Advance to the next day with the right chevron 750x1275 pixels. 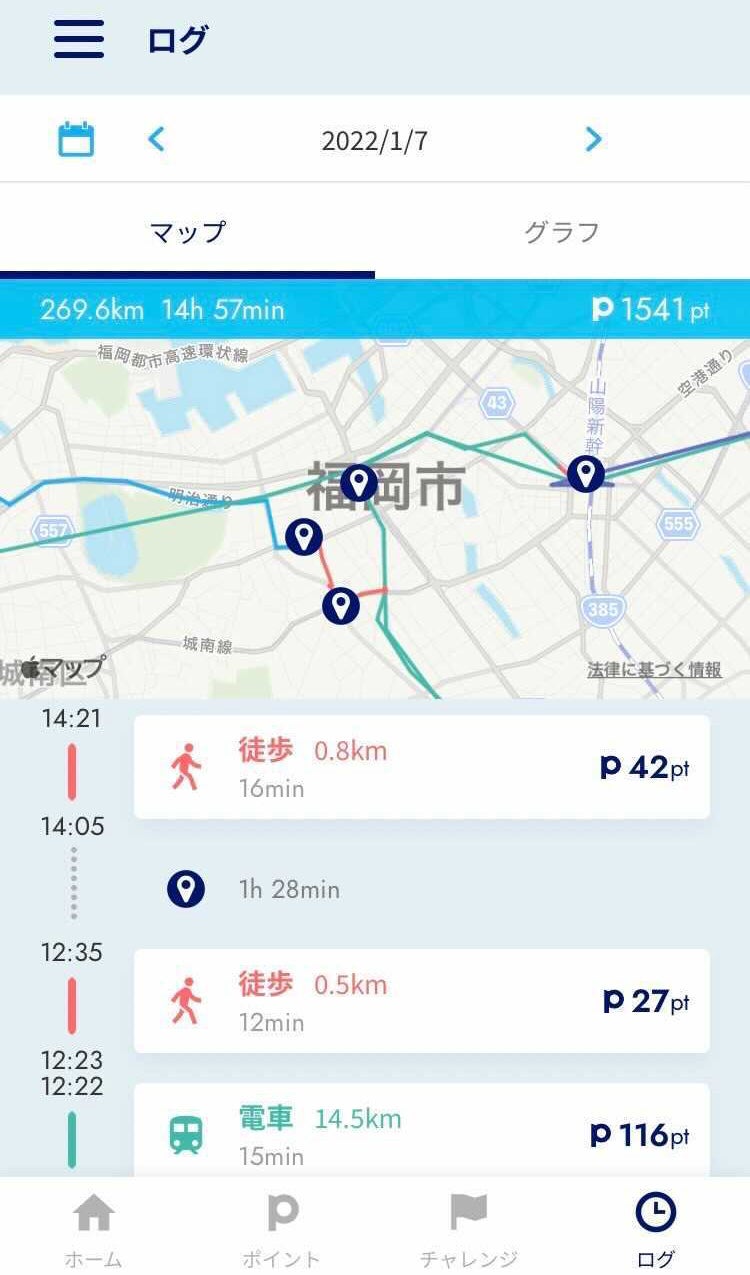[593, 139]
